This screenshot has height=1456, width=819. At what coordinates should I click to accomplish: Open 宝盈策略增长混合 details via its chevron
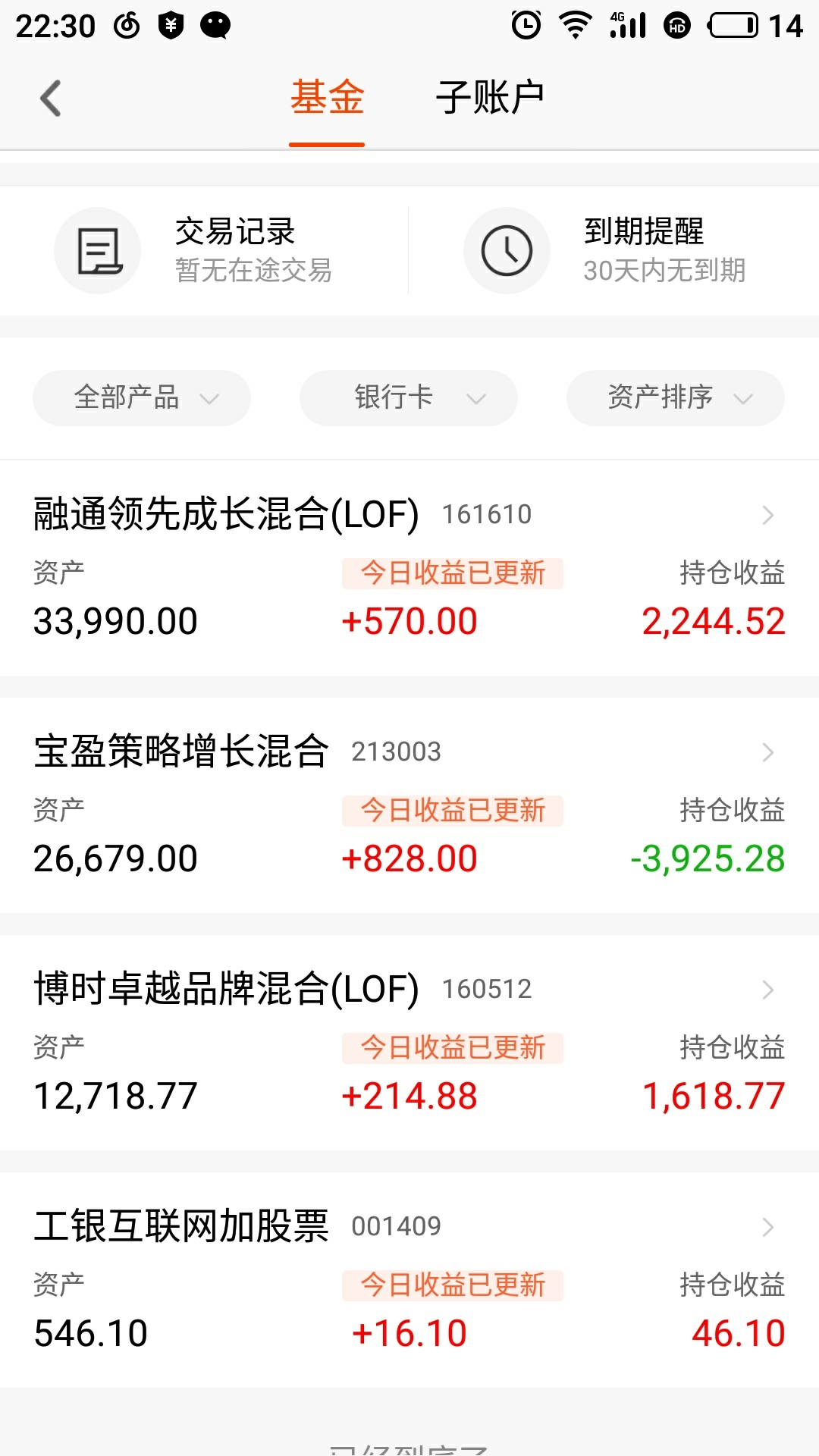click(767, 752)
